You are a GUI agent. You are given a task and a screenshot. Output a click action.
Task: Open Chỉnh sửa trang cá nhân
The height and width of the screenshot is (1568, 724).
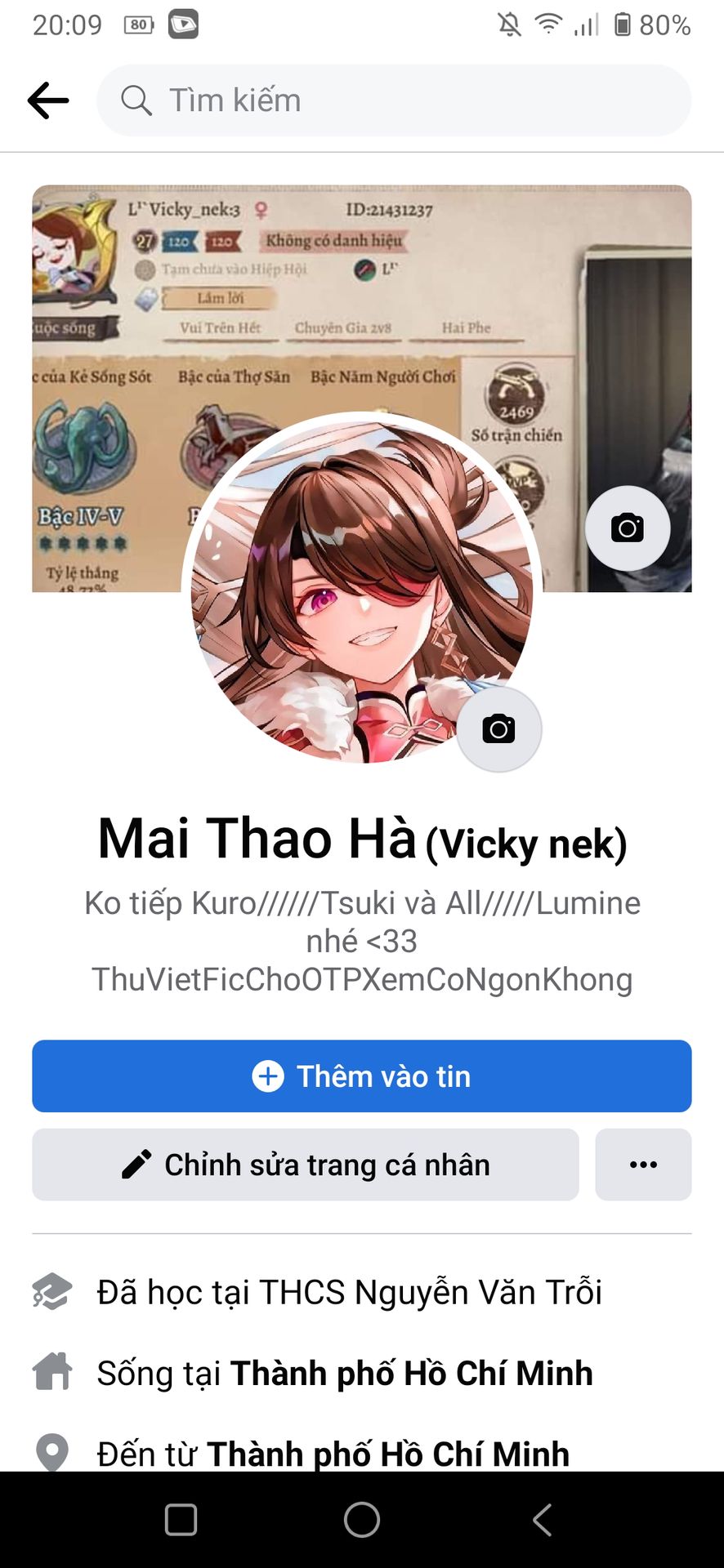305,1165
